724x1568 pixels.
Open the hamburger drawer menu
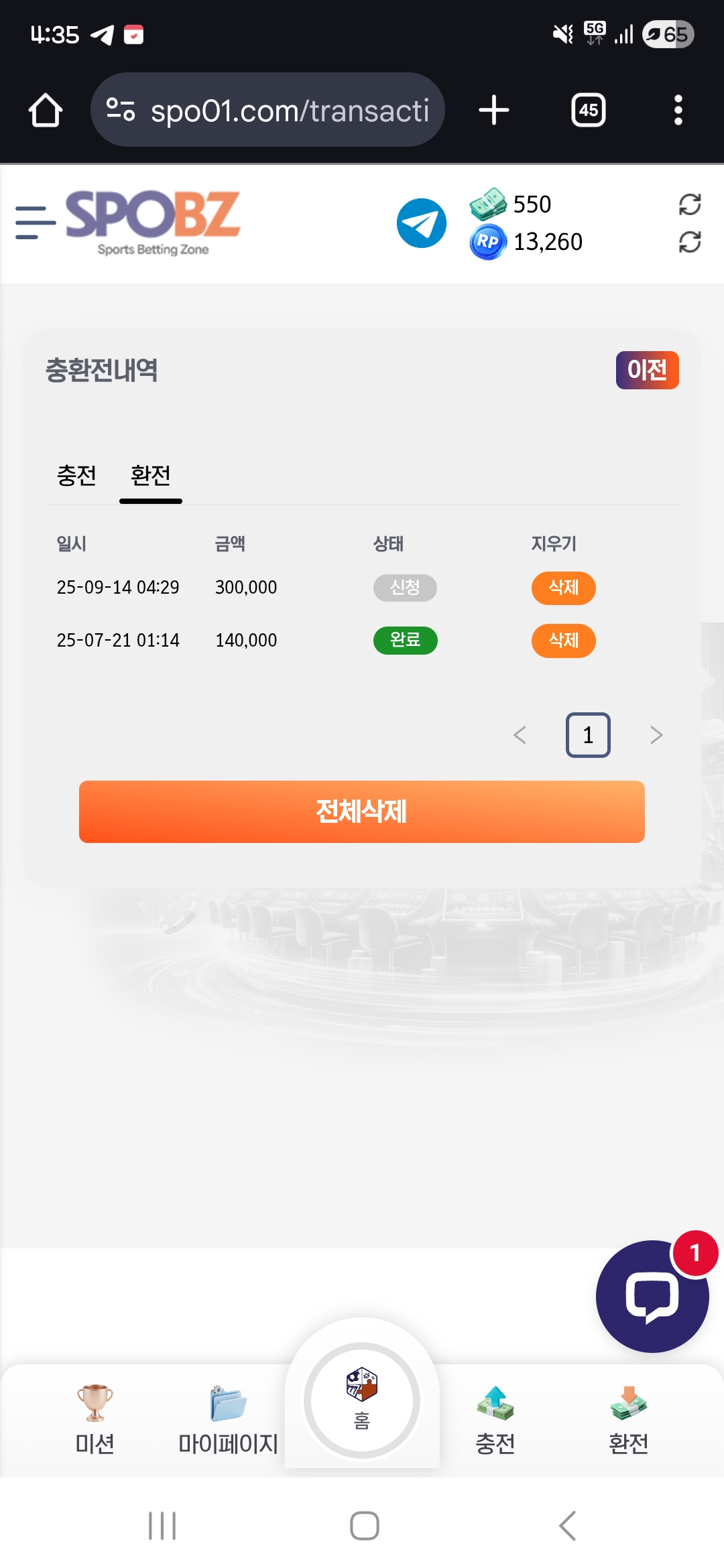click(x=36, y=222)
